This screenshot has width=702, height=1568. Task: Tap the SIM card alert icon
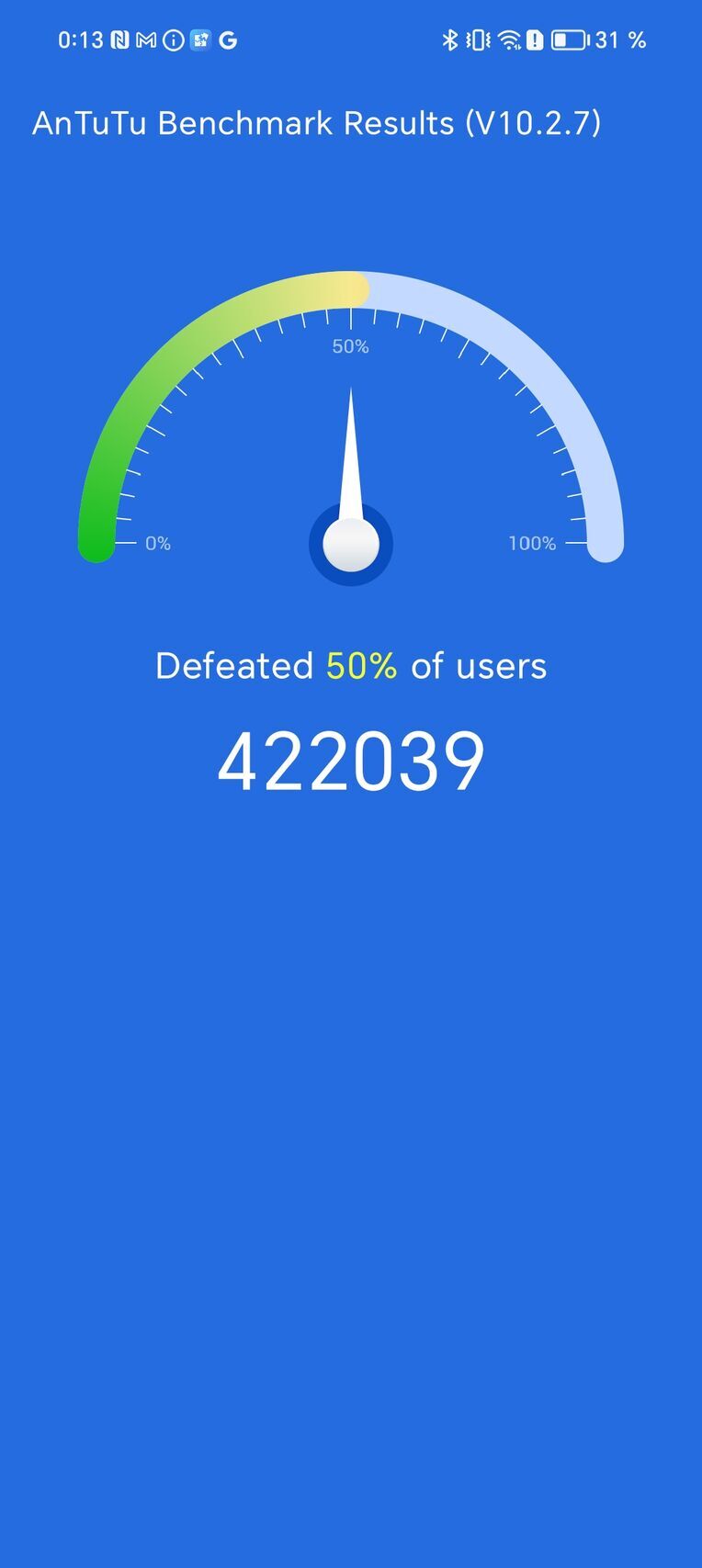[535, 39]
